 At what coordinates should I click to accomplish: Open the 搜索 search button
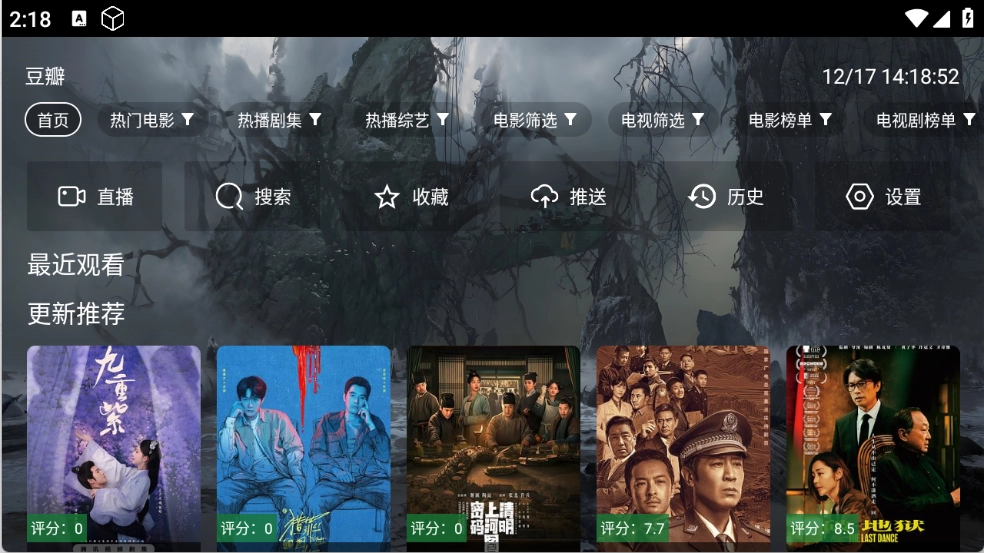252,196
